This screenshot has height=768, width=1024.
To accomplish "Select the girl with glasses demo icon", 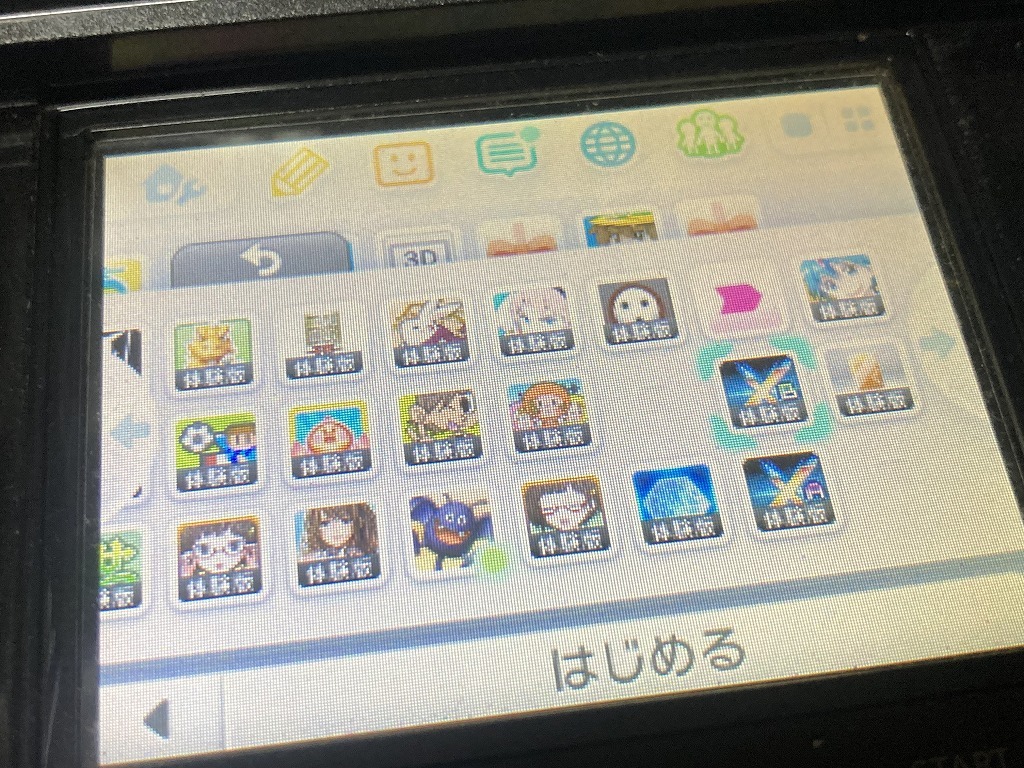I will [x=218, y=558].
